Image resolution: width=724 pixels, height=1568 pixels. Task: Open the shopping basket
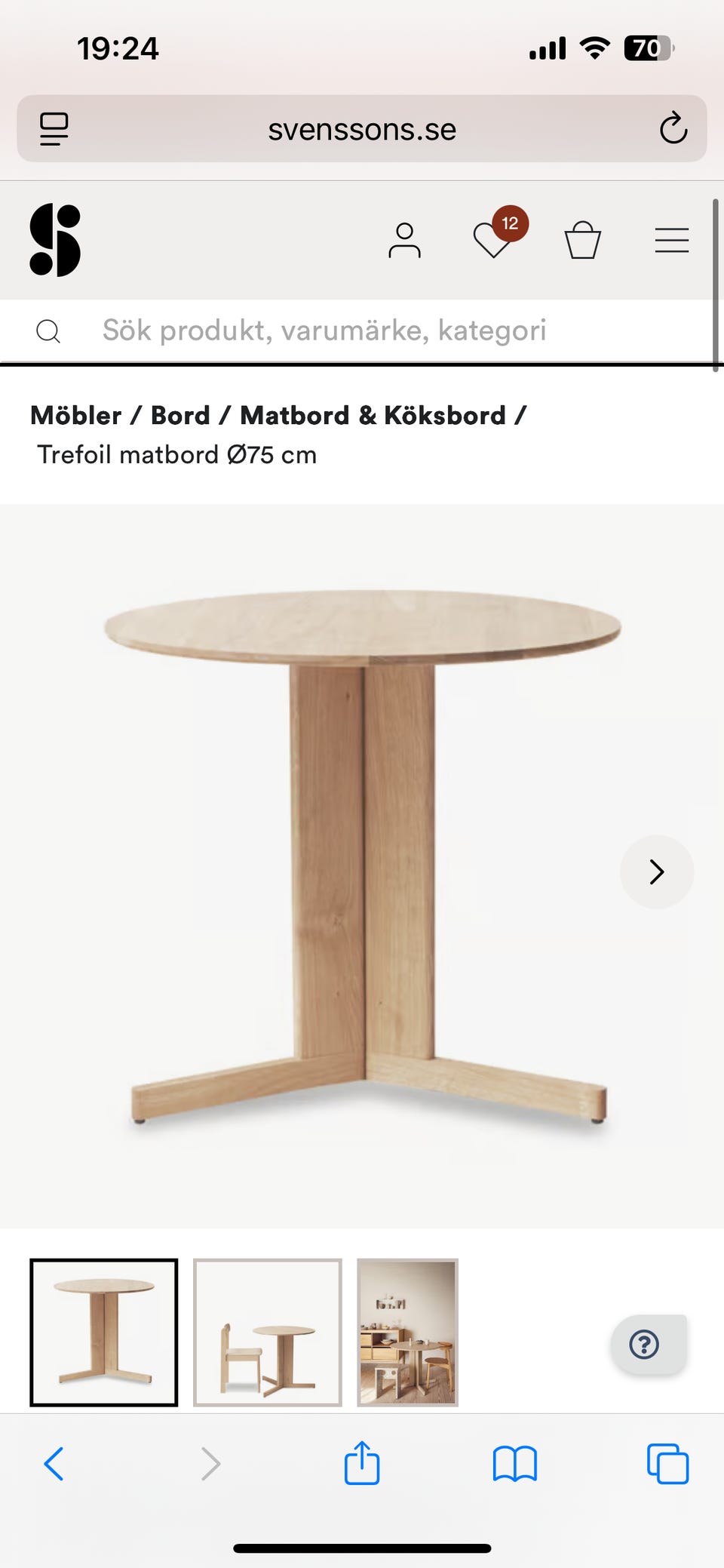coord(583,241)
